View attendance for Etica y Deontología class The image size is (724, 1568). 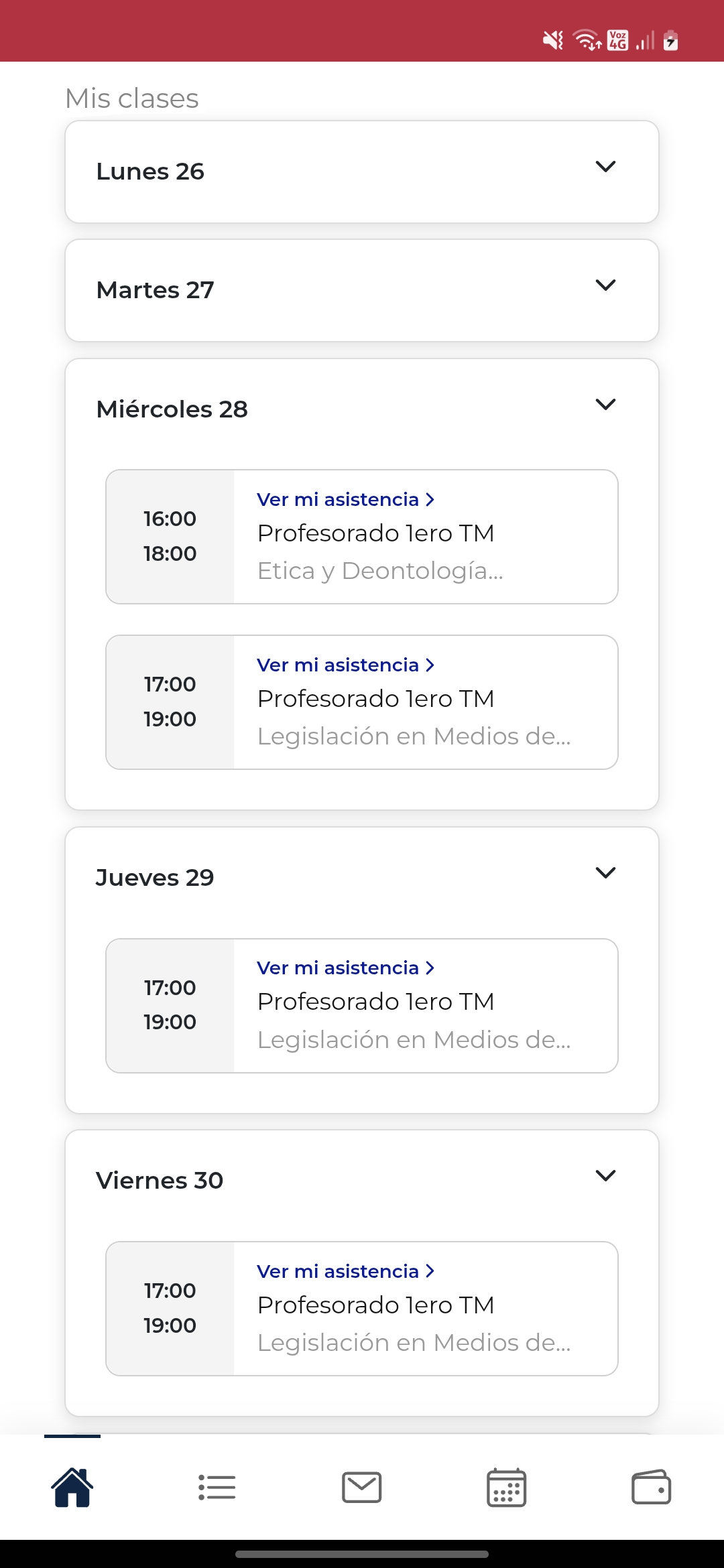tap(345, 500)
